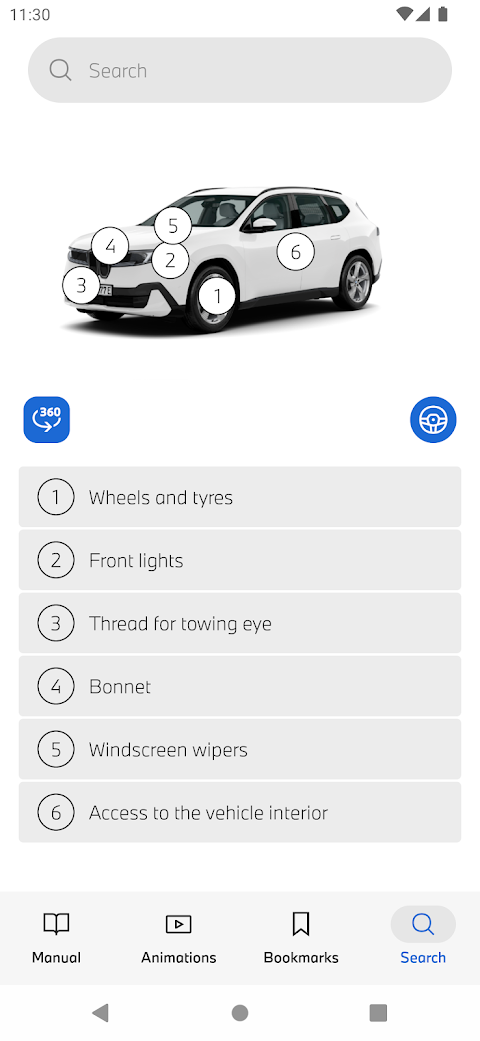Tap hotspot 6 on the car door
Screen dimensions: 480x1041
(295, 252)
